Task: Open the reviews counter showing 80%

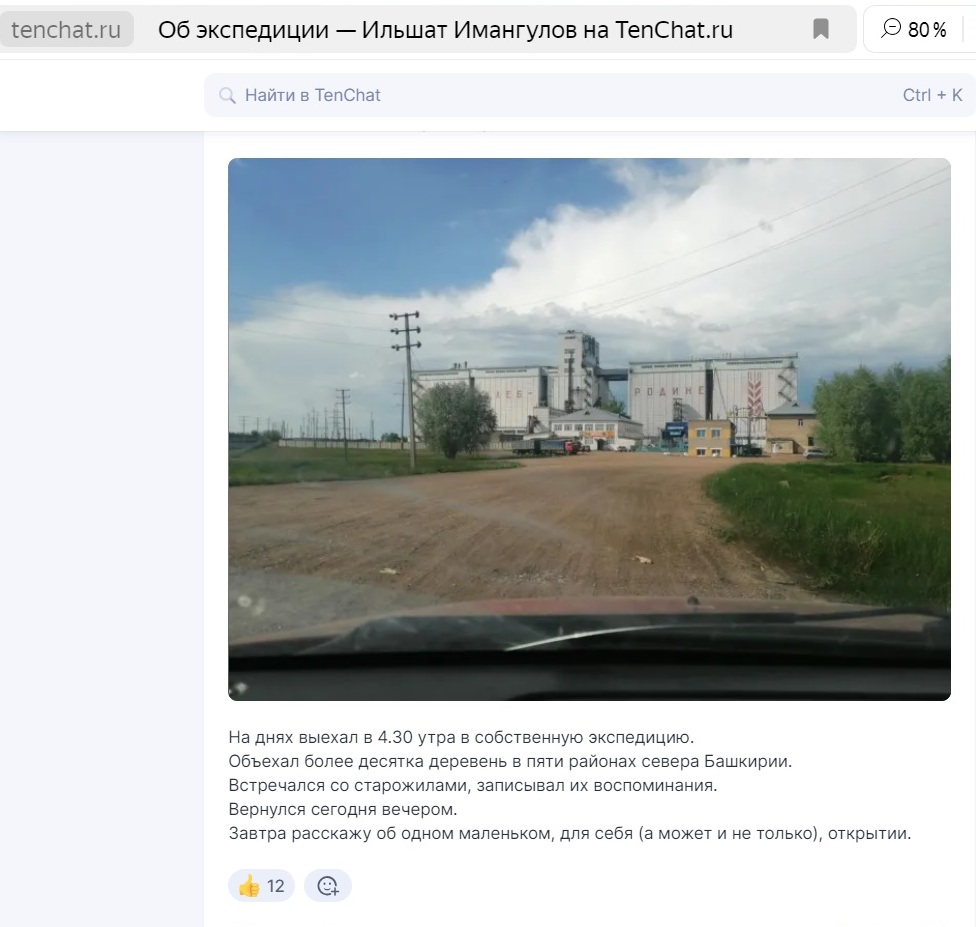Action: point(913,29)
